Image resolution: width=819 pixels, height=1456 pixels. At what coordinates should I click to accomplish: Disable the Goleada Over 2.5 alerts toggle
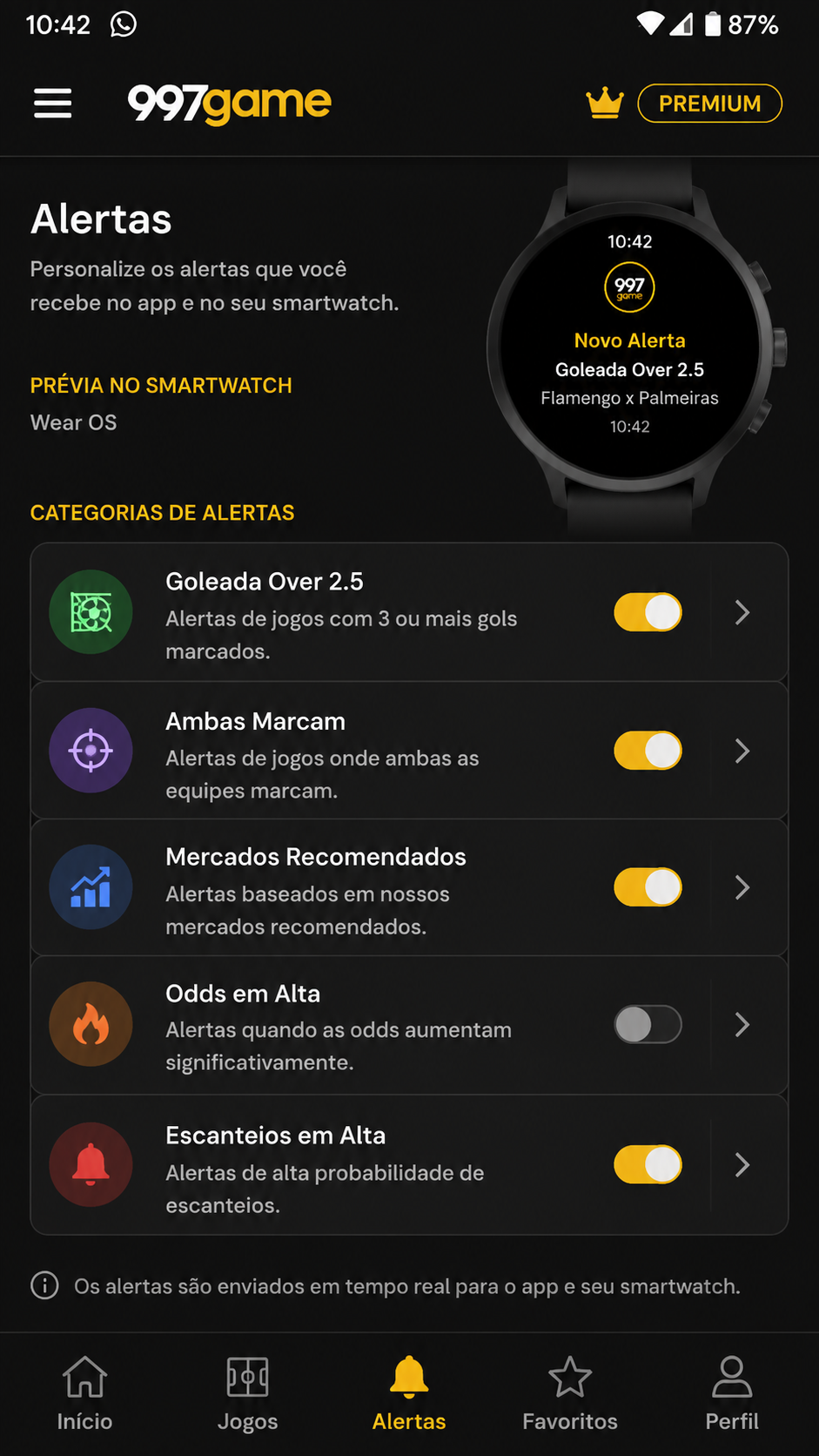point(648,612)
